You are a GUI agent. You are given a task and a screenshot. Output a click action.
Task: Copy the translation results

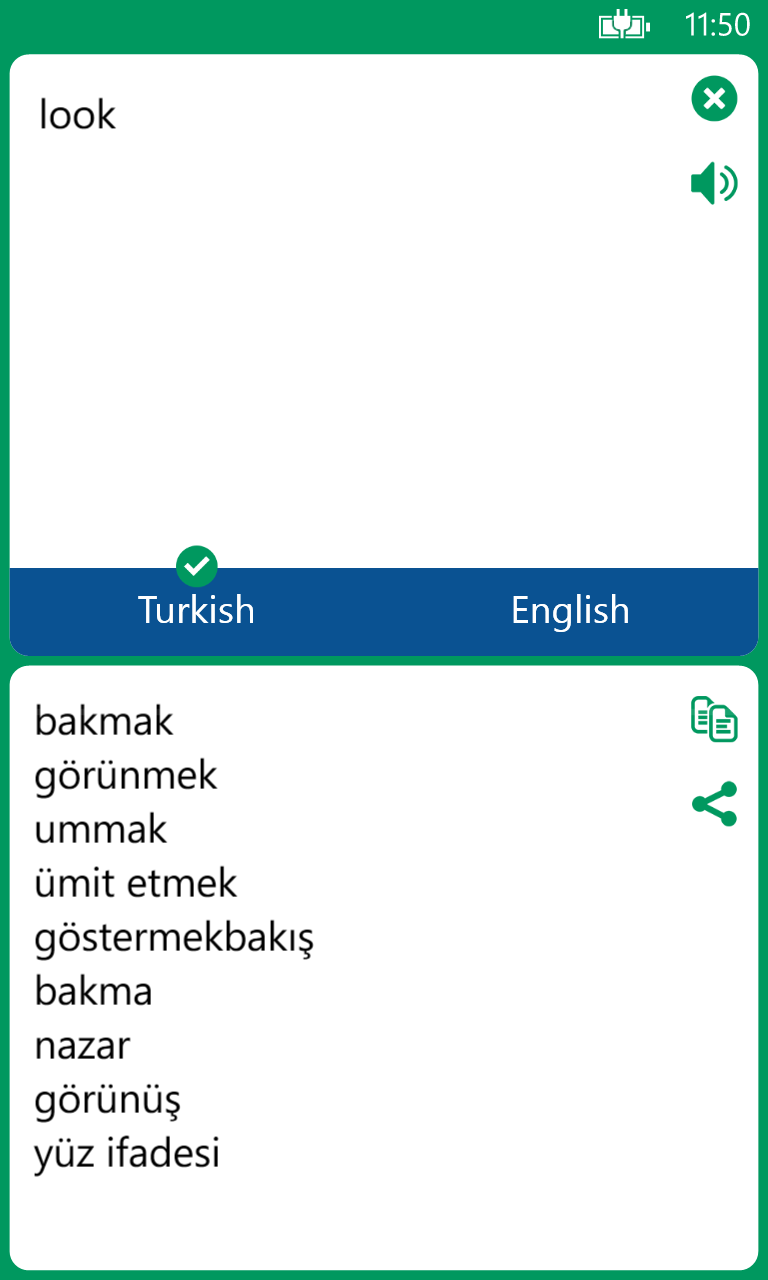pos(714,720)
